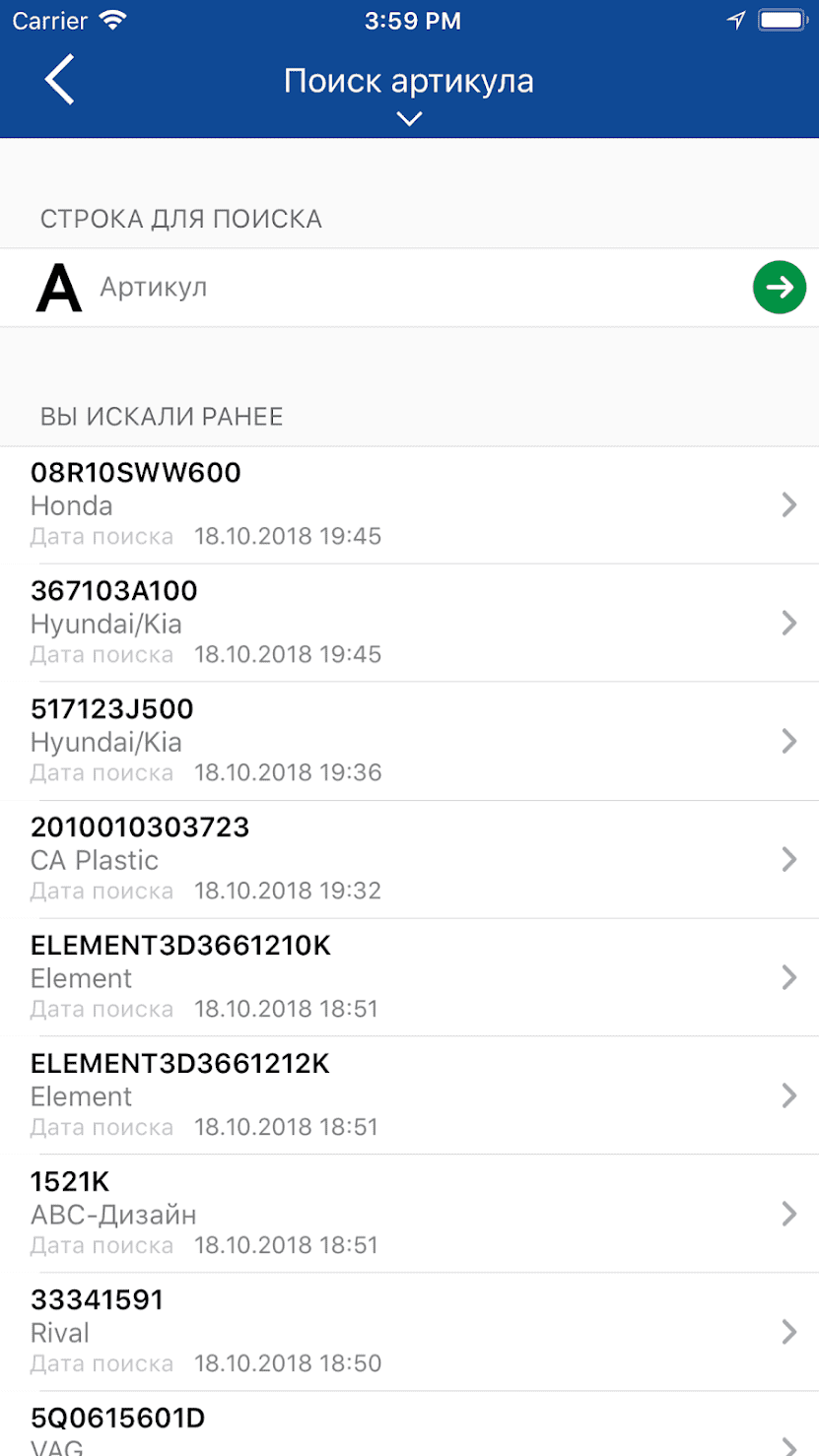This screenshot has height=1456, width=819.
Task: Focus the Артикул search field
Action: (414, 288)
